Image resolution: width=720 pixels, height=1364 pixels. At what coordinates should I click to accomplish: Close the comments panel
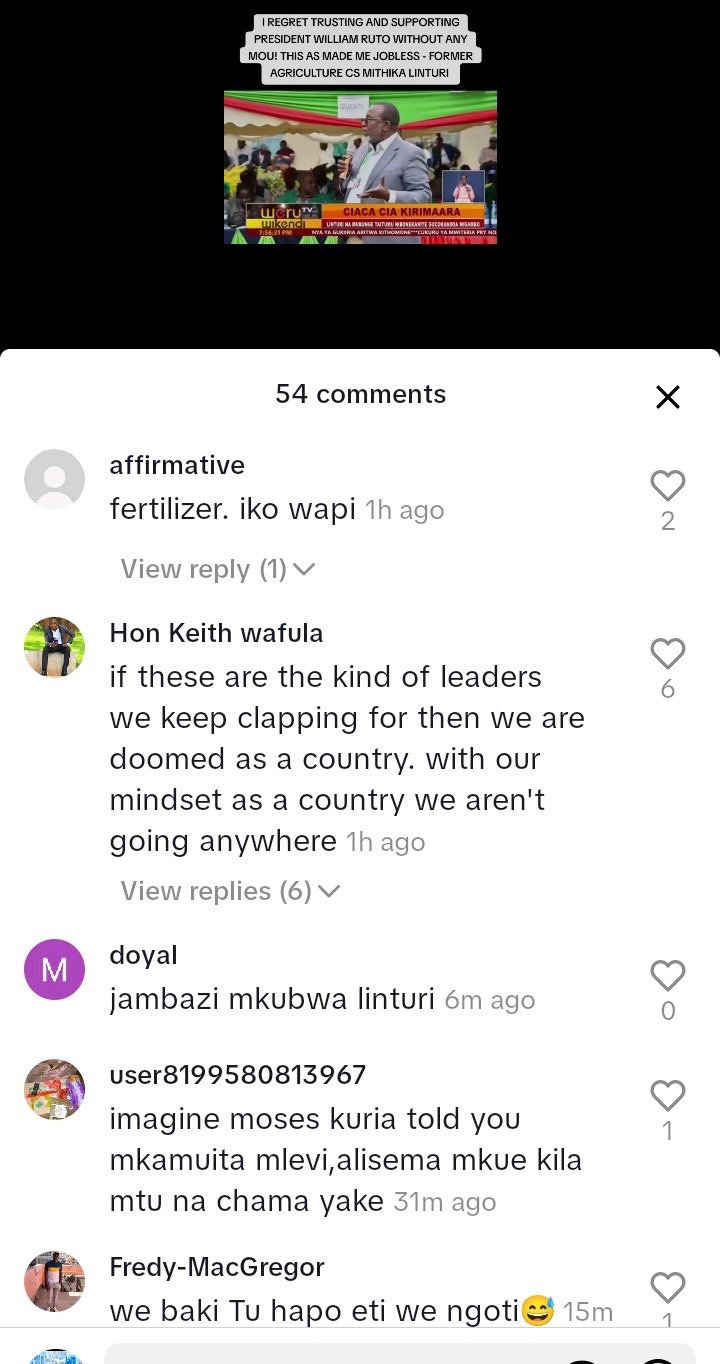coord(667,397)
